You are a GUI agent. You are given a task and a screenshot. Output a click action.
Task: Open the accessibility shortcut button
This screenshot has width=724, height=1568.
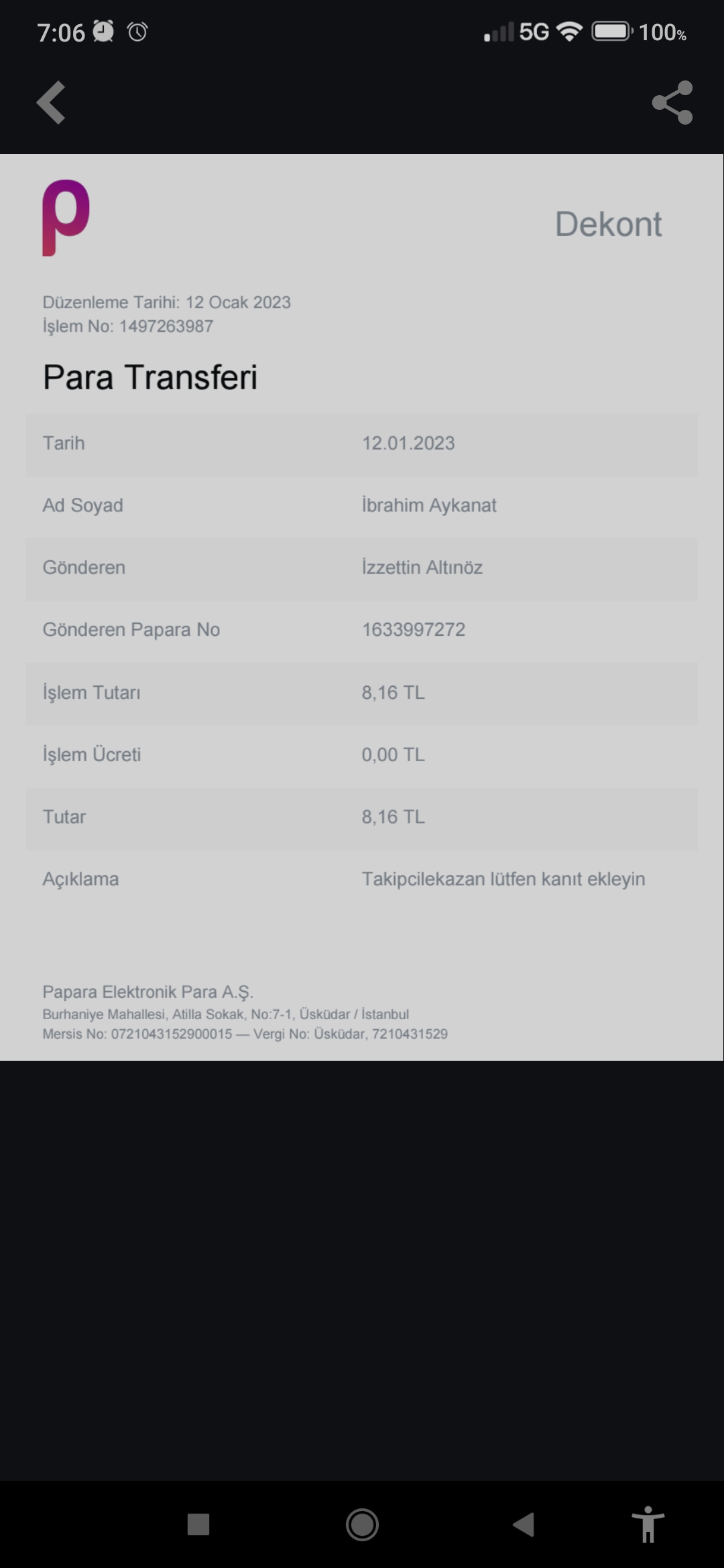click(x=648, y=1524)
